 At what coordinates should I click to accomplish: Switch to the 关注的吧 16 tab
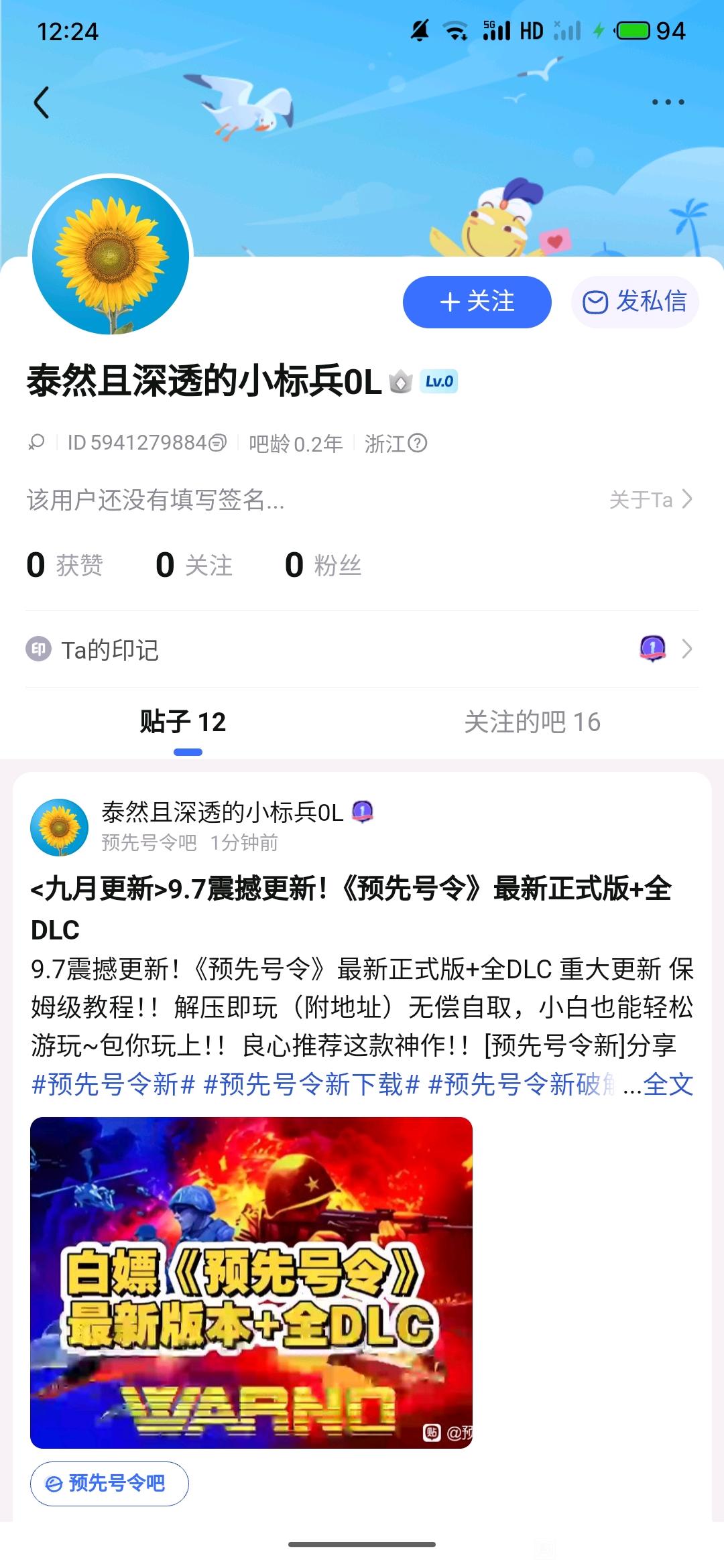tap(532, 722)
